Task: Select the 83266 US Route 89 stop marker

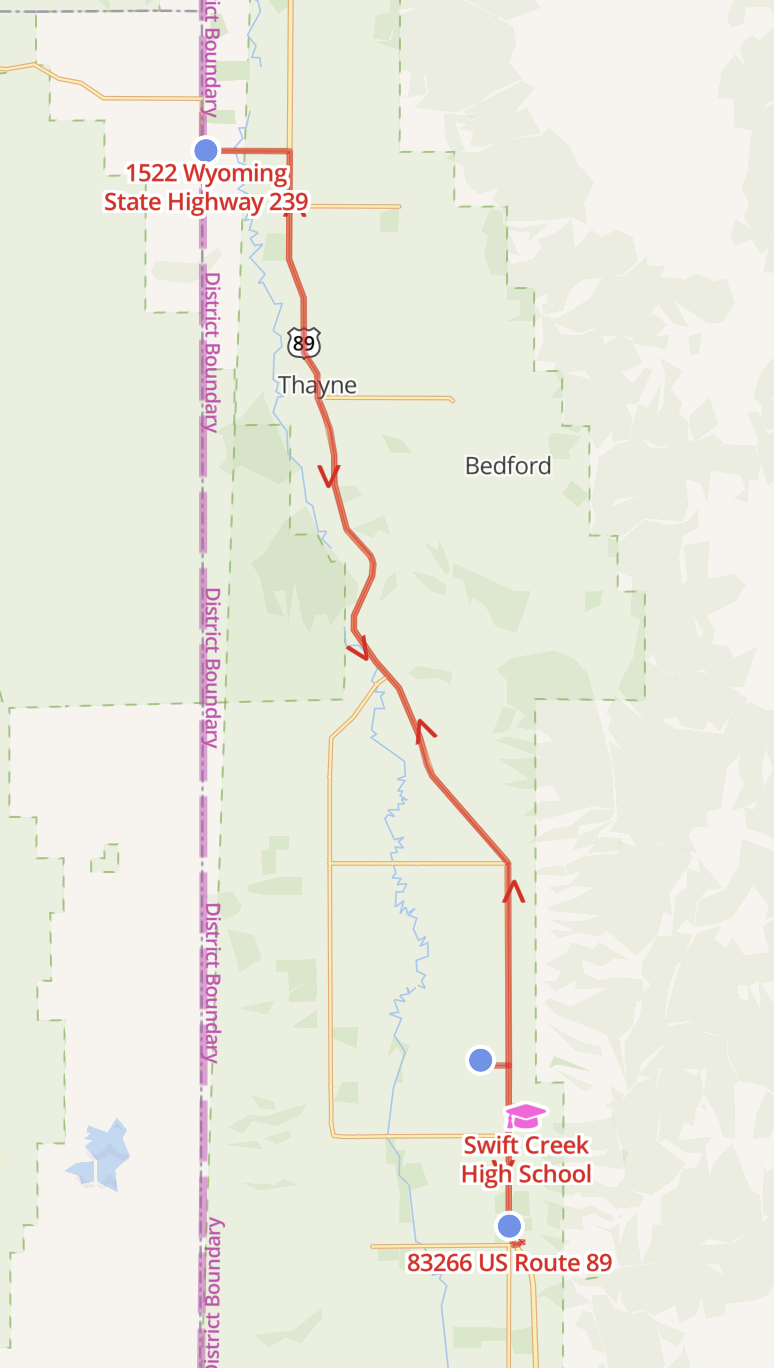Action: [x=510, y=1226]
